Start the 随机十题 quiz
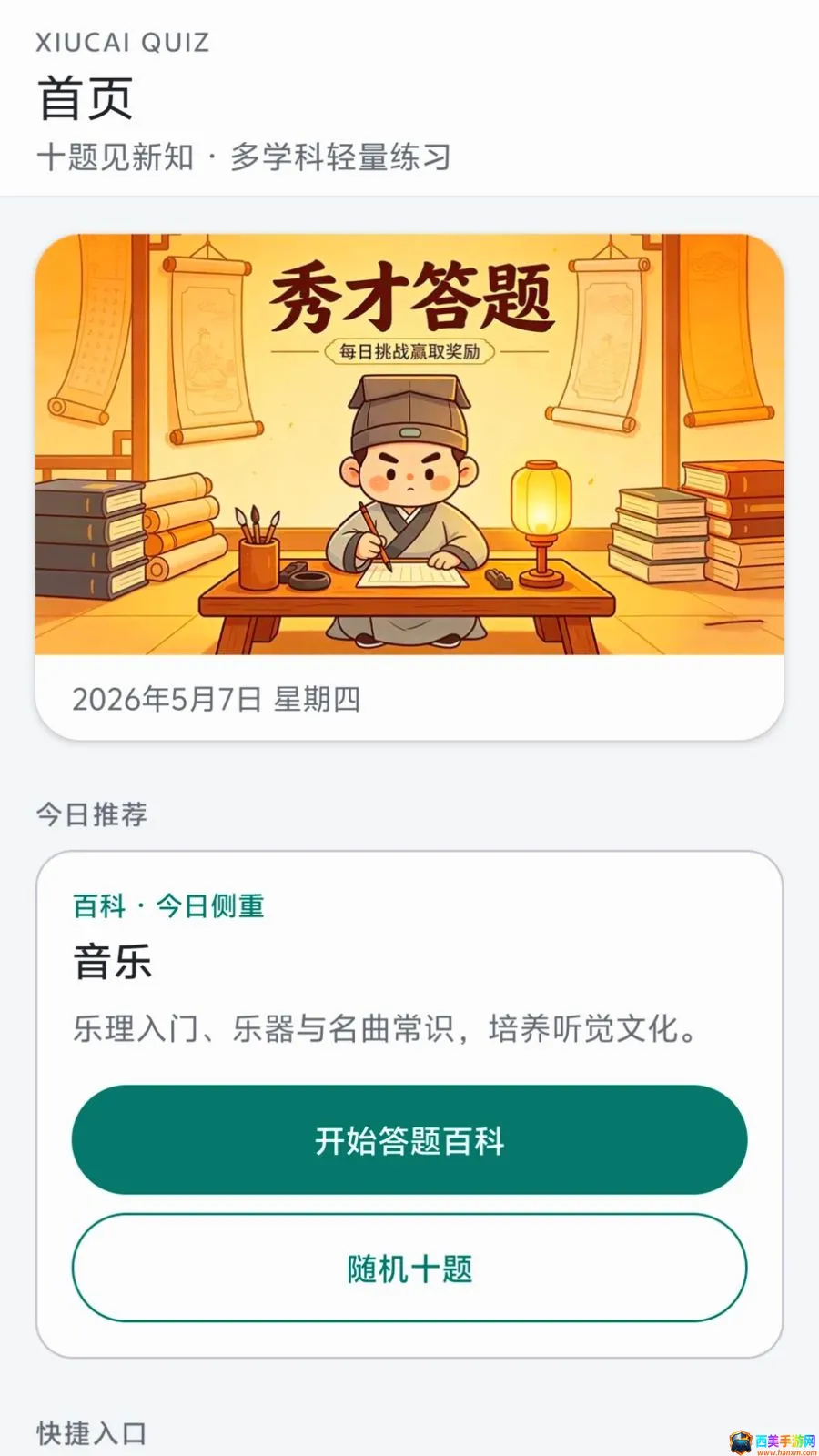Viewport: 819px width, 1456px height. click(x=409, y=1268)
